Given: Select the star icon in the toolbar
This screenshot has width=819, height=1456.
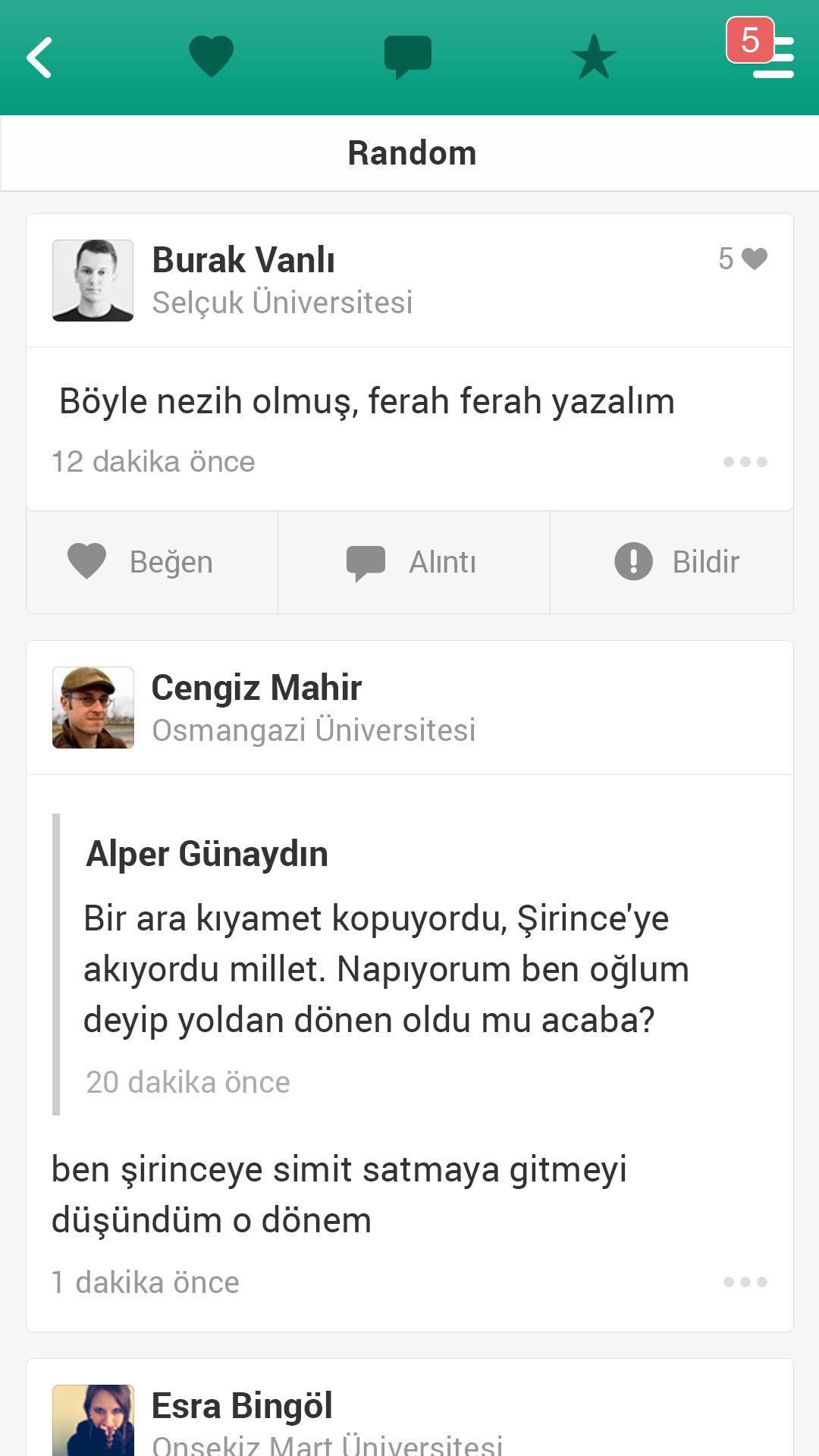Looking at the screenshot, I should tap(595, 55).
